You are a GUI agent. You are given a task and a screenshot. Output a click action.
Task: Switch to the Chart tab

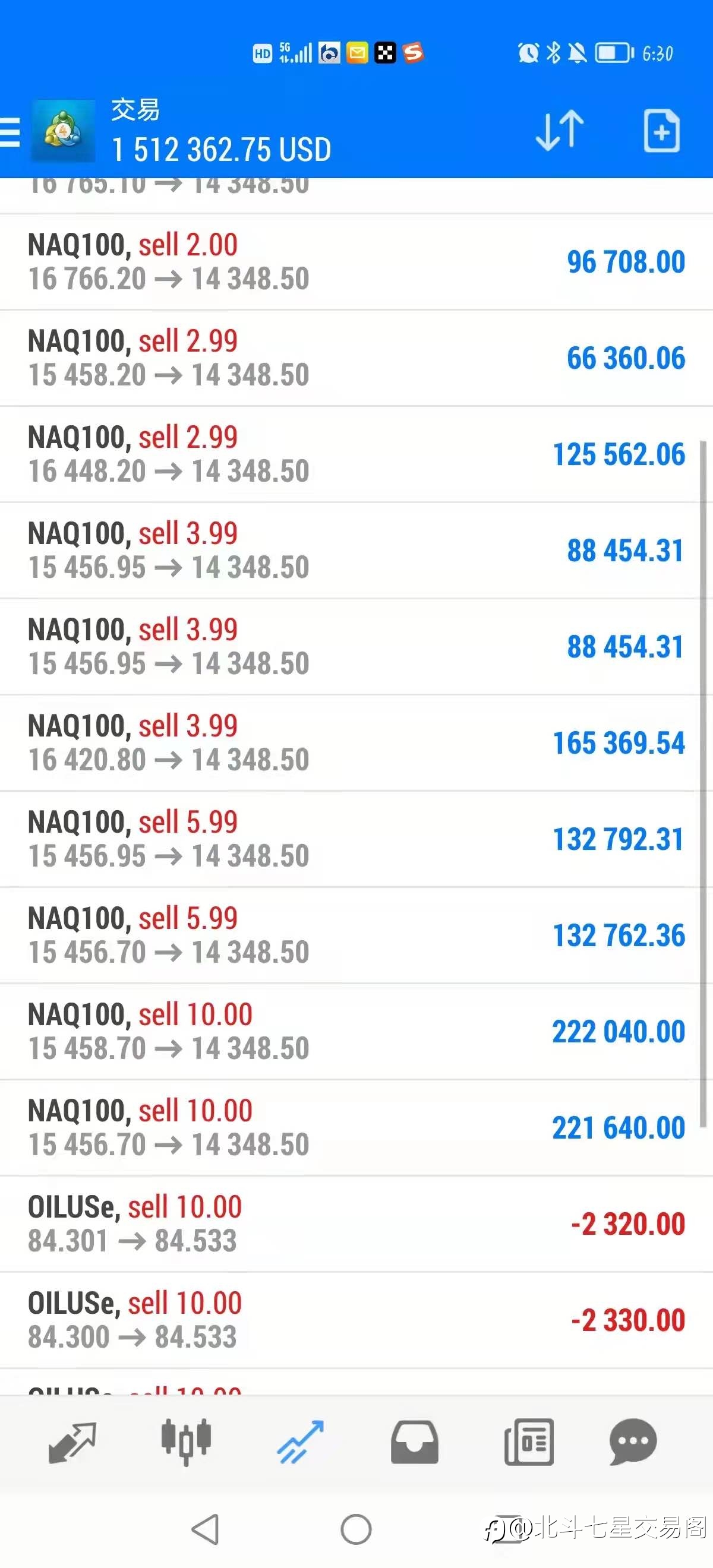187,1442
